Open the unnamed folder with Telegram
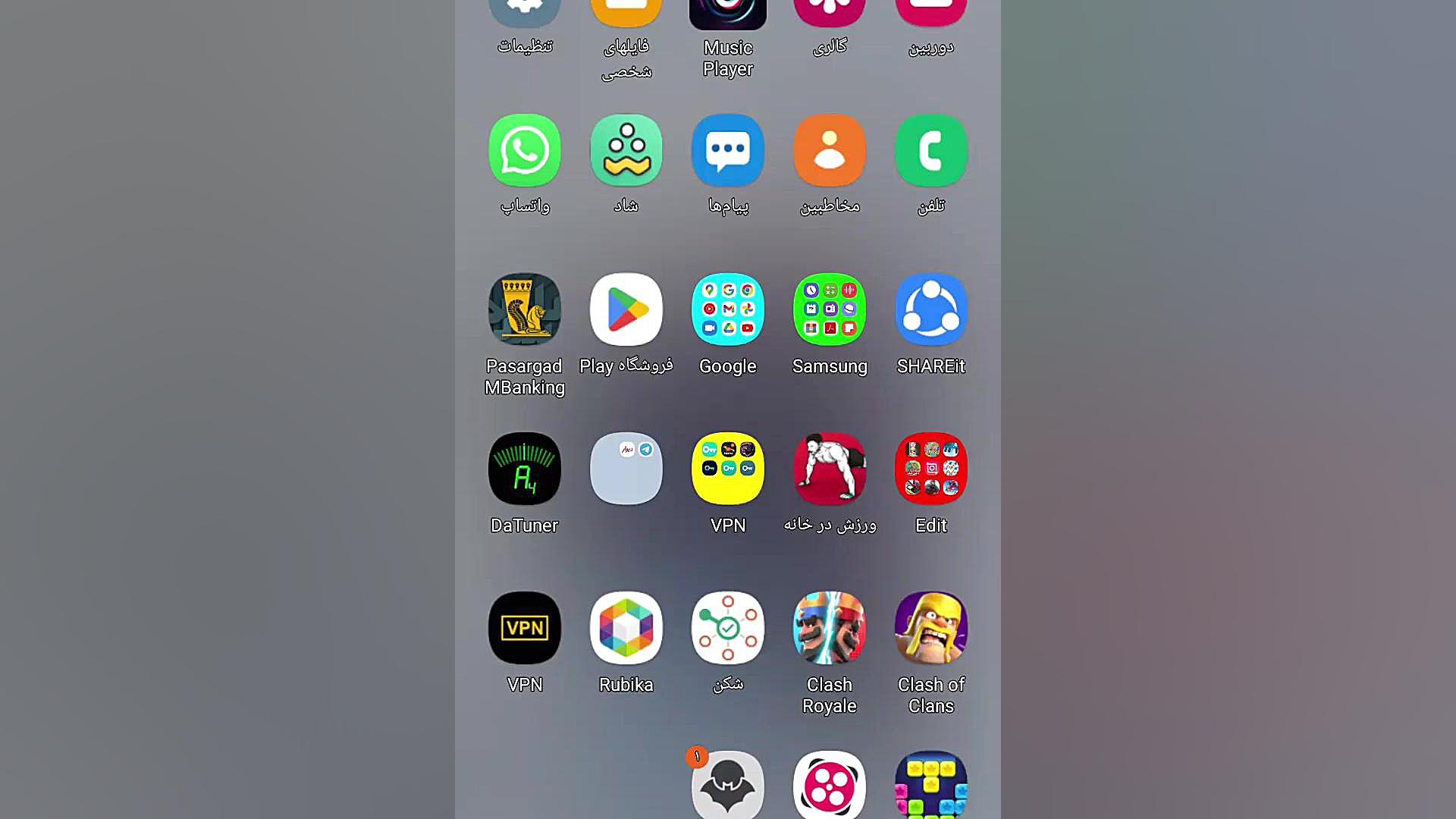Image resolution: width=1456 pixels, height=819 pixels. tap(626, 469)
